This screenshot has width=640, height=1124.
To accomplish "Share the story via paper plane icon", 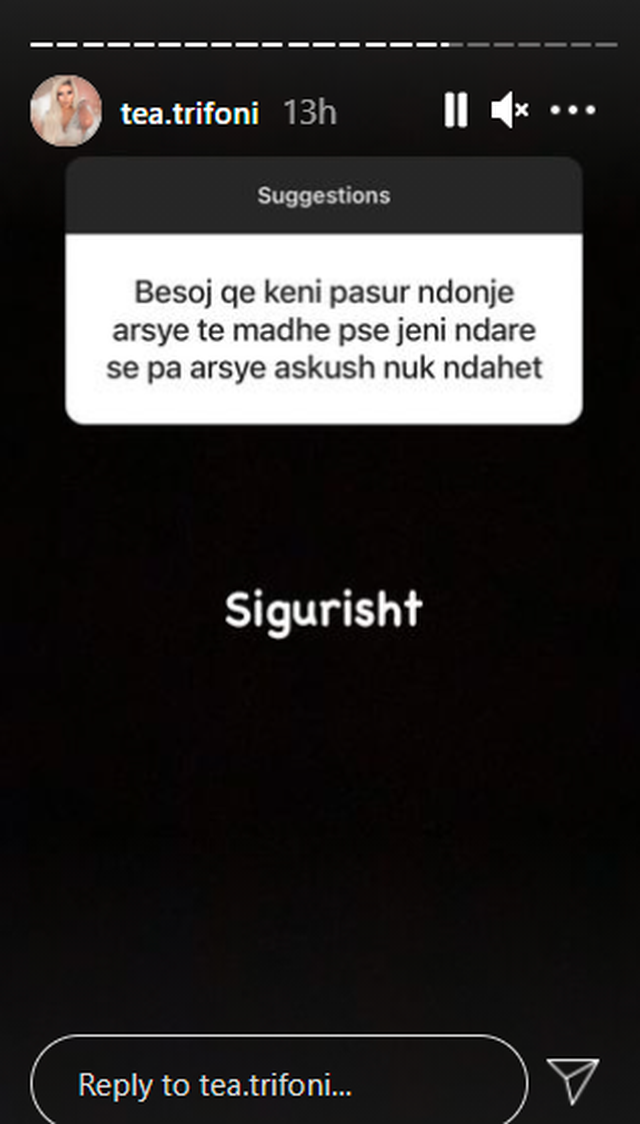I will (574, 1081).
